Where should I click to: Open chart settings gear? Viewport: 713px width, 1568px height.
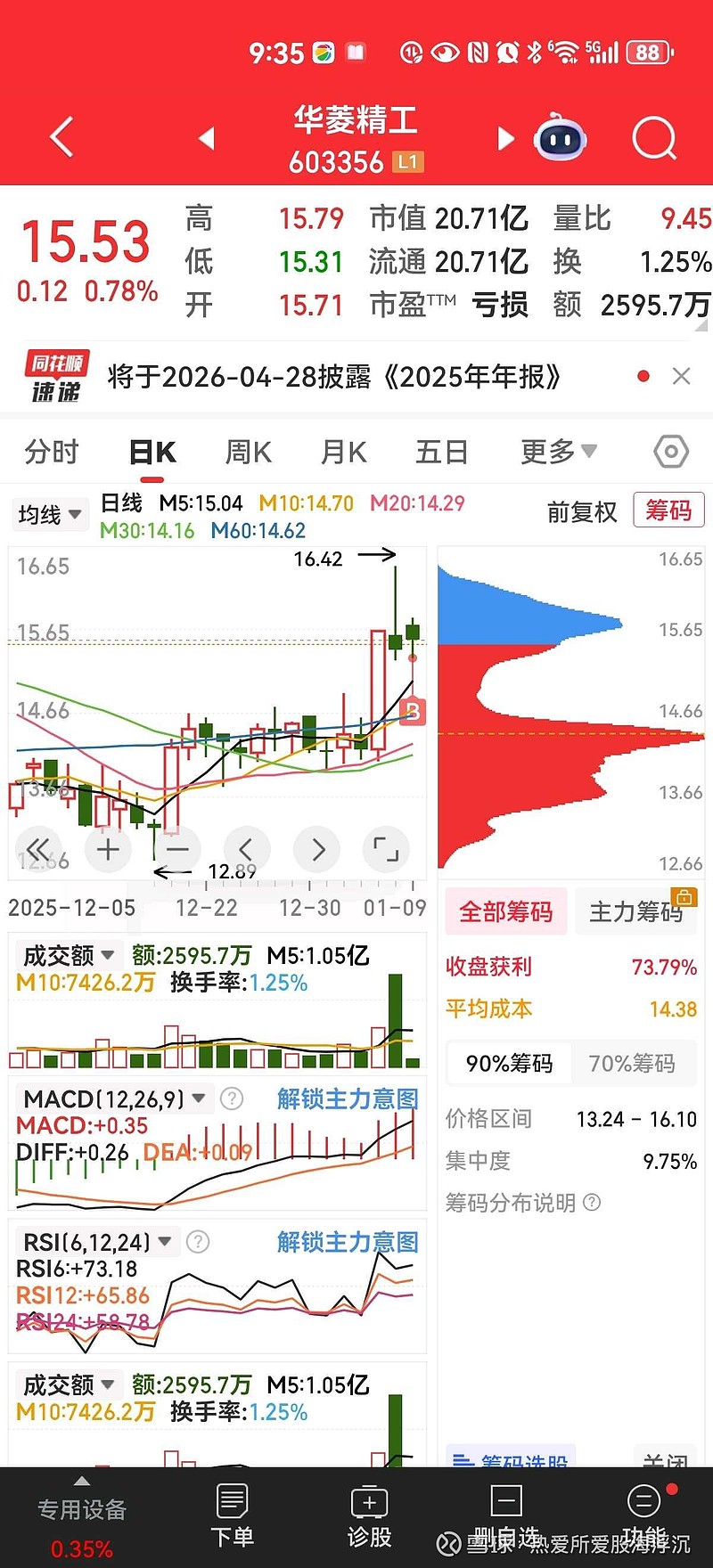coord(670,452)
